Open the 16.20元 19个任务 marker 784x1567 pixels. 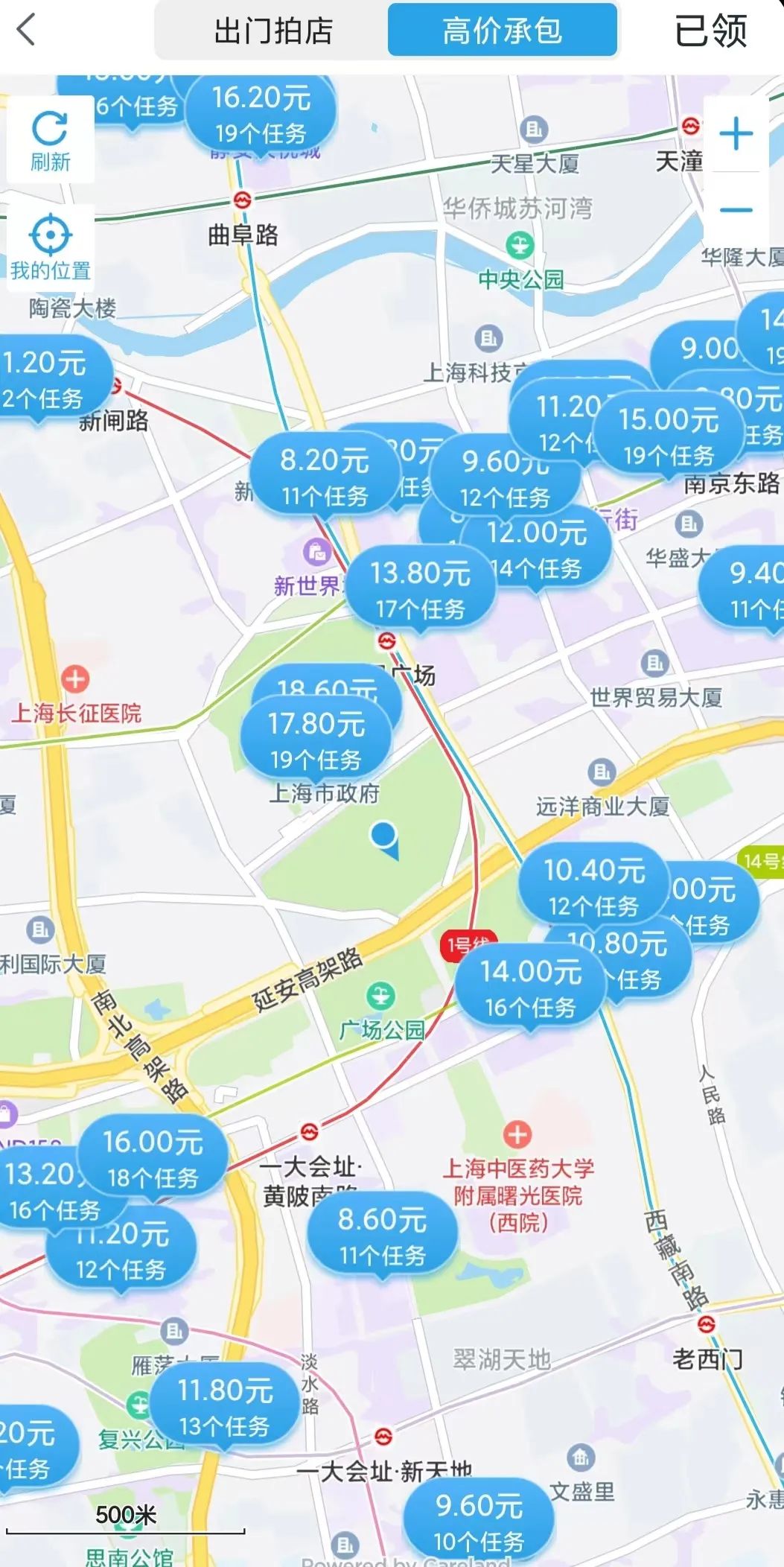click(x=261, y=115)
